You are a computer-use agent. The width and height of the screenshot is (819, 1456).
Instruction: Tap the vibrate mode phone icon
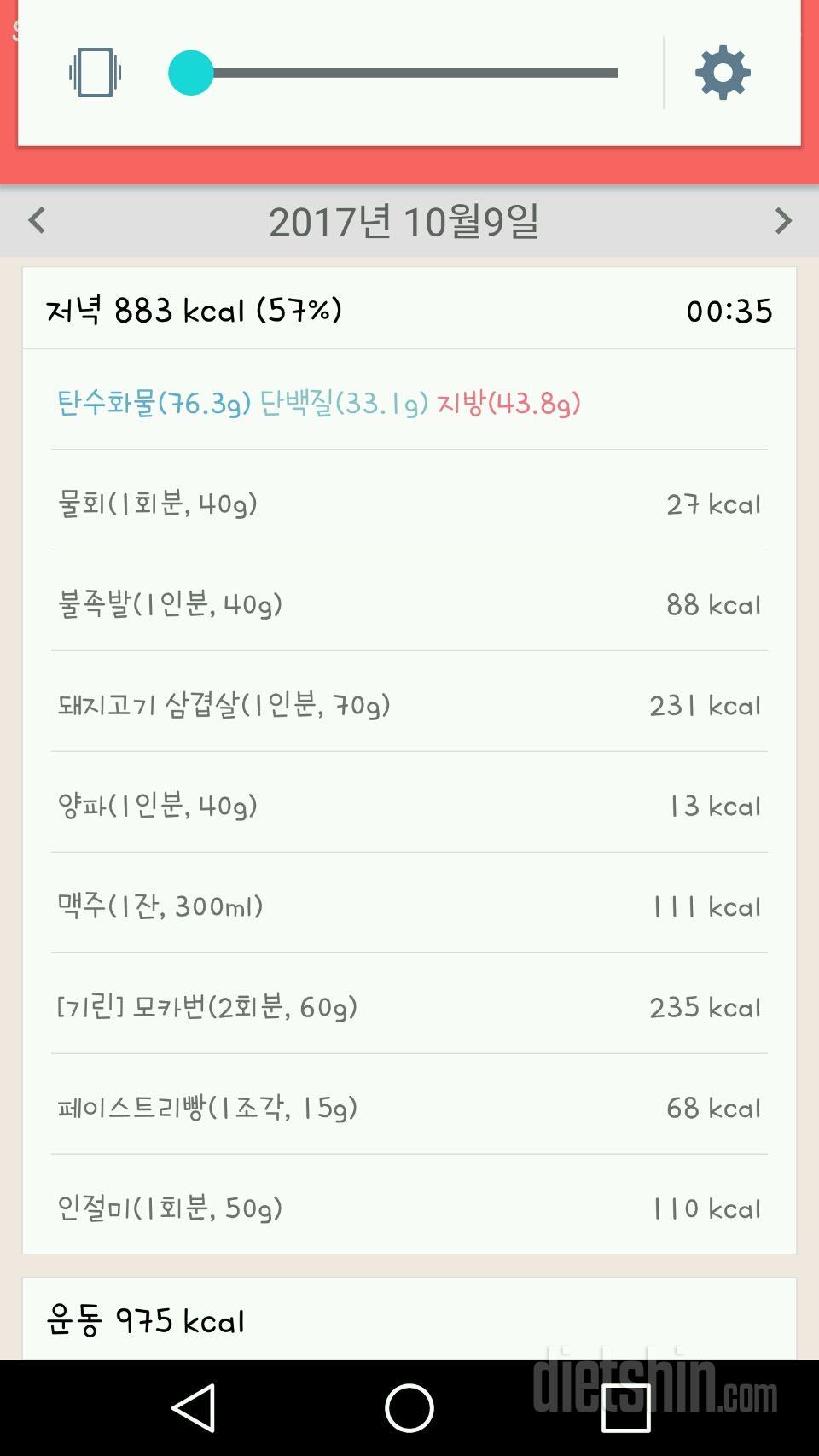pos(95,73)
